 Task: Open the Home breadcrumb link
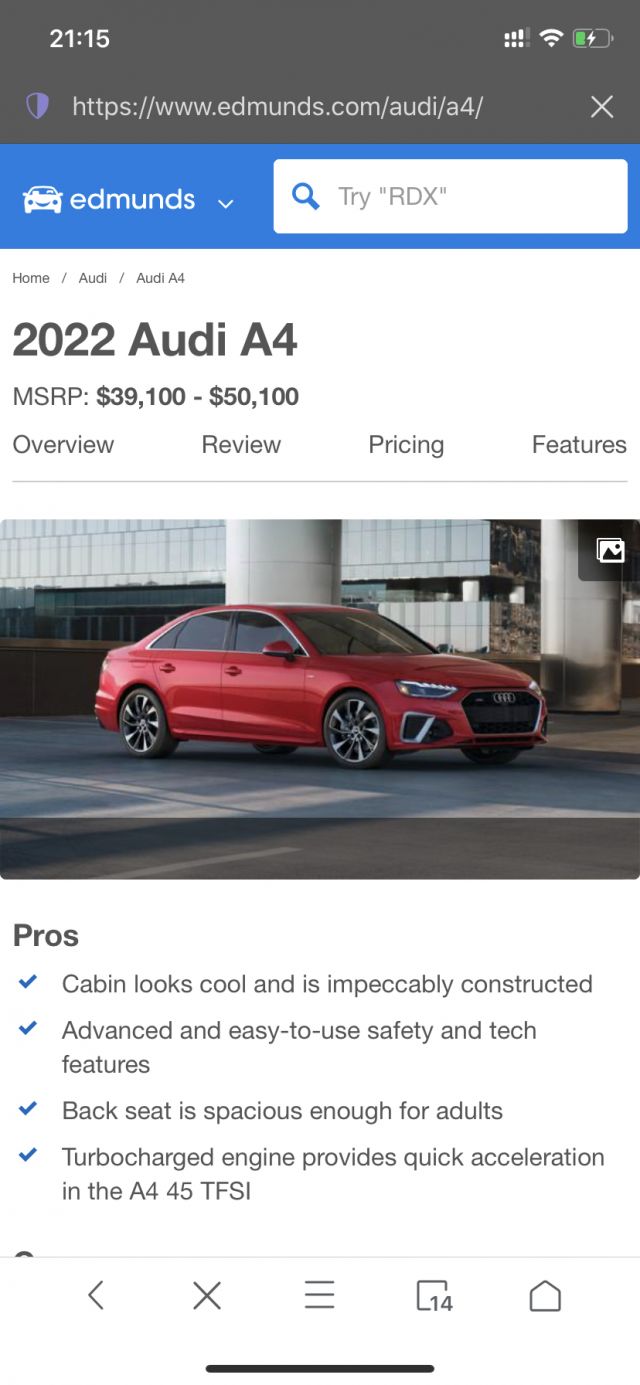[31, 278]
